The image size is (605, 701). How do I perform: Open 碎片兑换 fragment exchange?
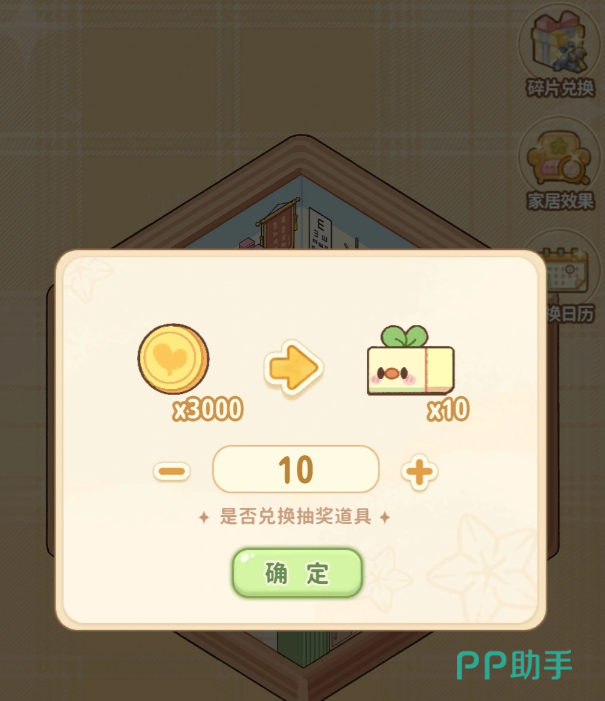click(560, 53)
